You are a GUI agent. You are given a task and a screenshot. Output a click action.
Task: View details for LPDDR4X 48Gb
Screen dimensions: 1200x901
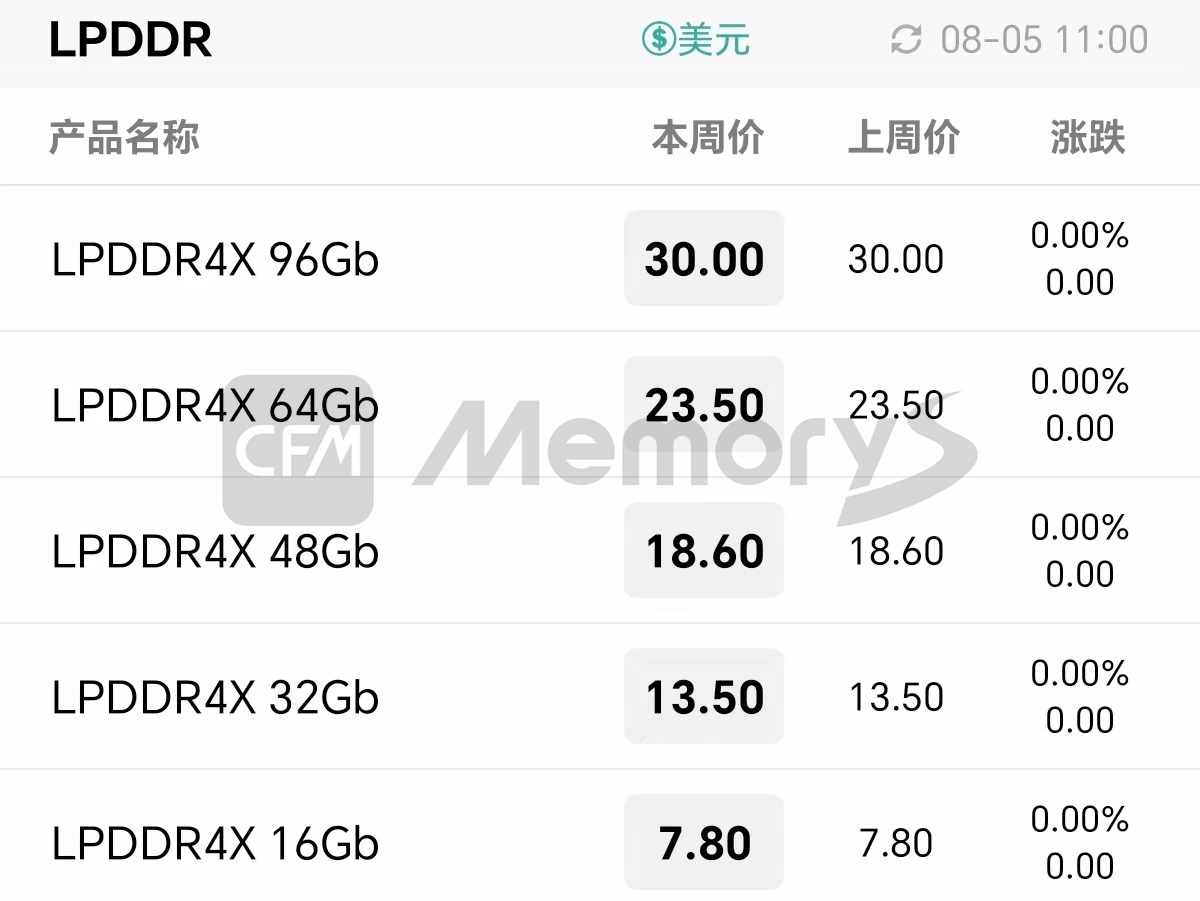215,552
